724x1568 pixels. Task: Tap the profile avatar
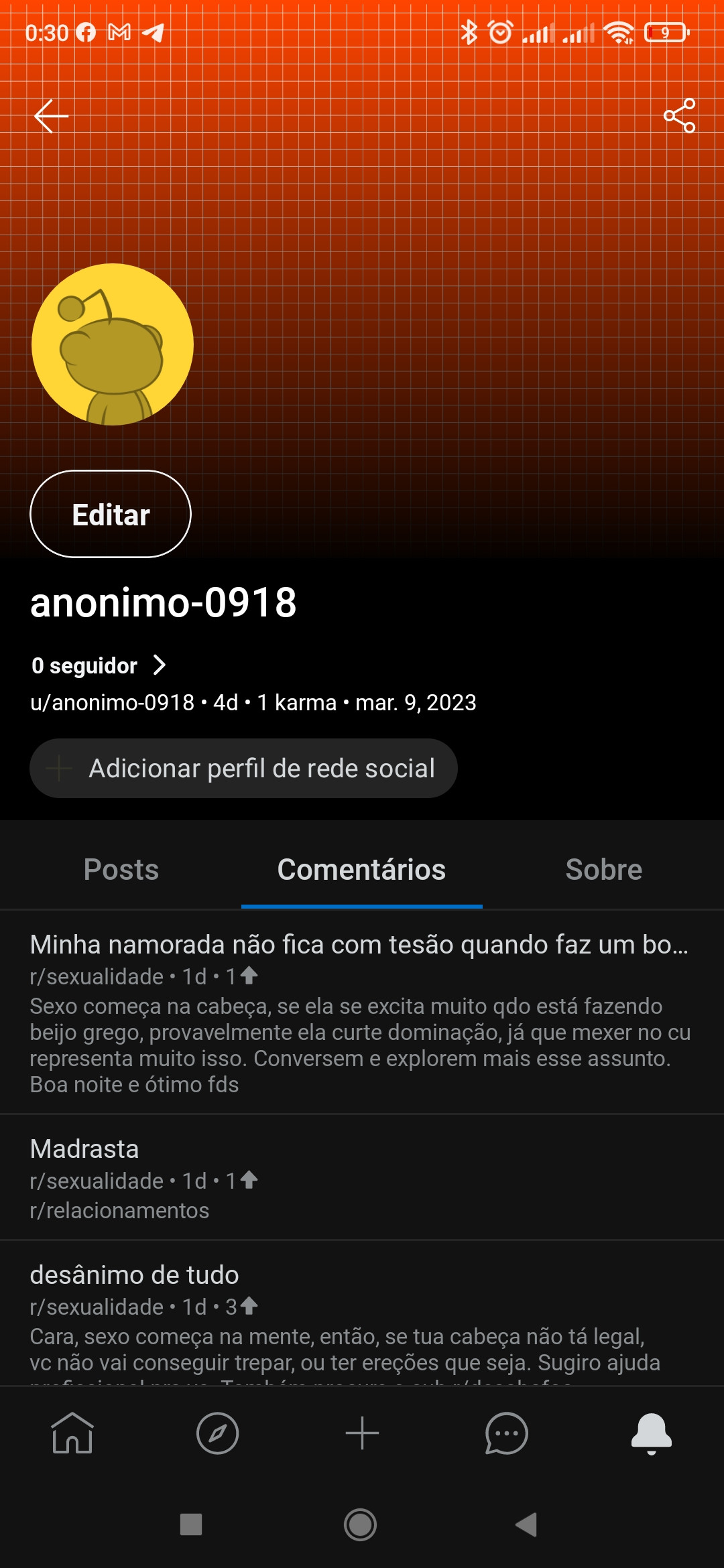pos(113,344)
